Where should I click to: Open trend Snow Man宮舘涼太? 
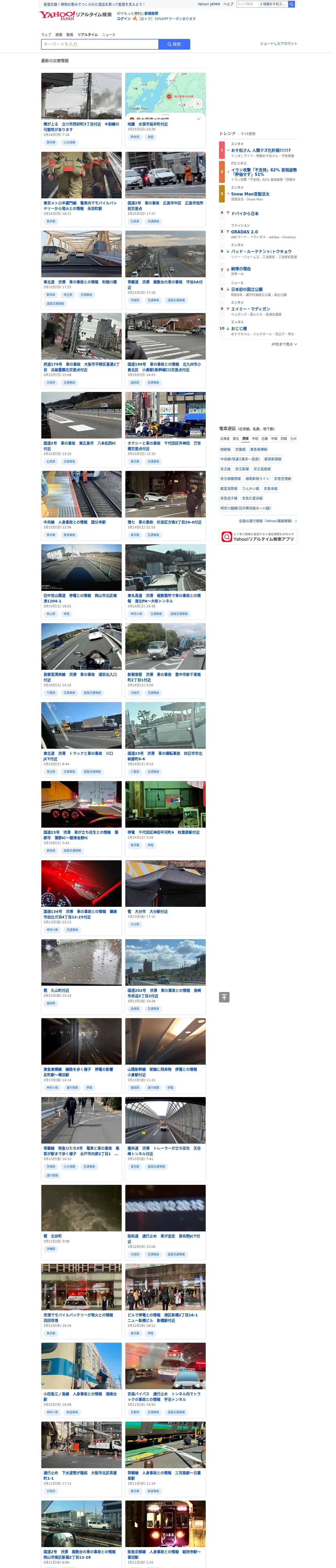[x=250, y=194]
